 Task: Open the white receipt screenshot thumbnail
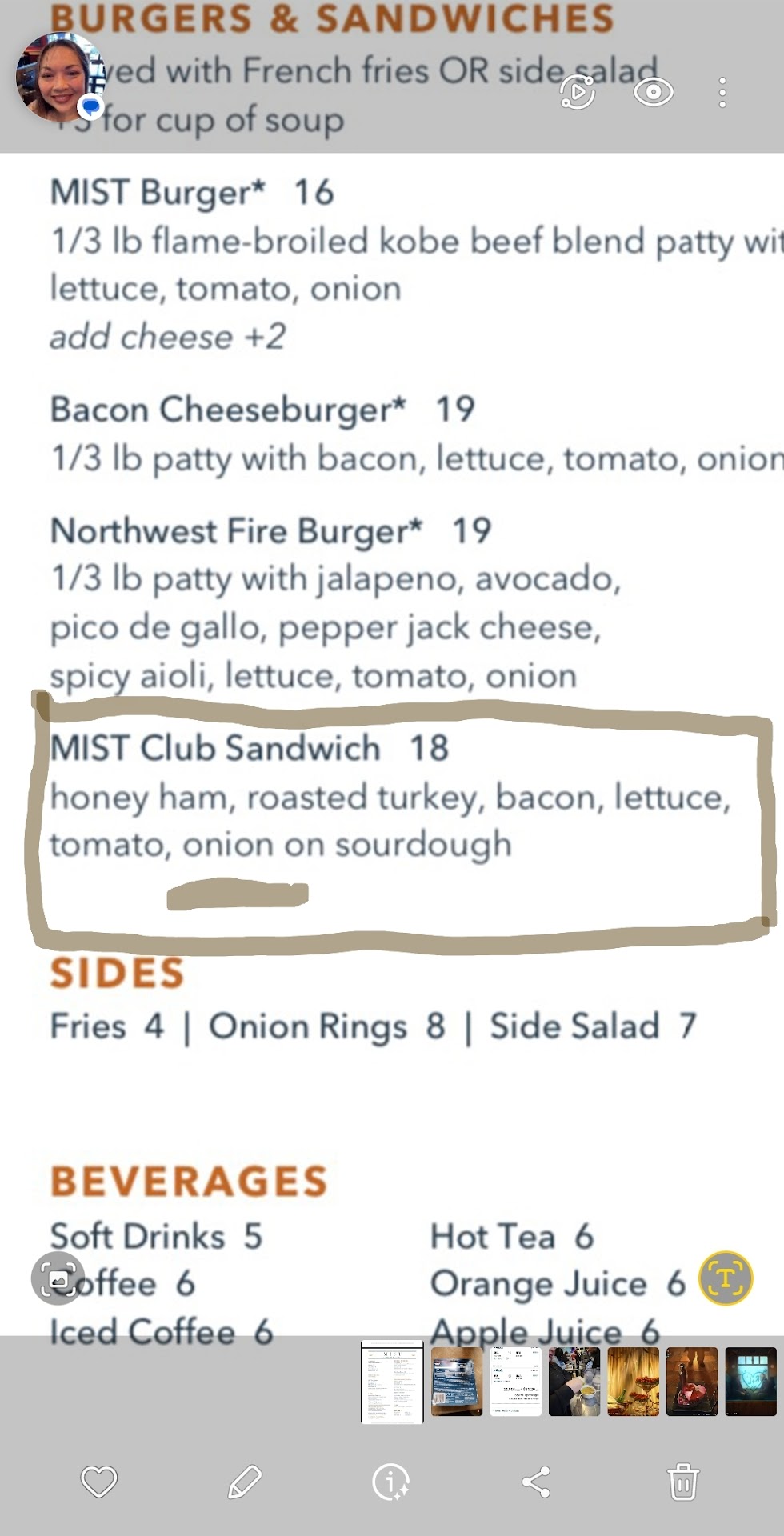[516, 1382]
